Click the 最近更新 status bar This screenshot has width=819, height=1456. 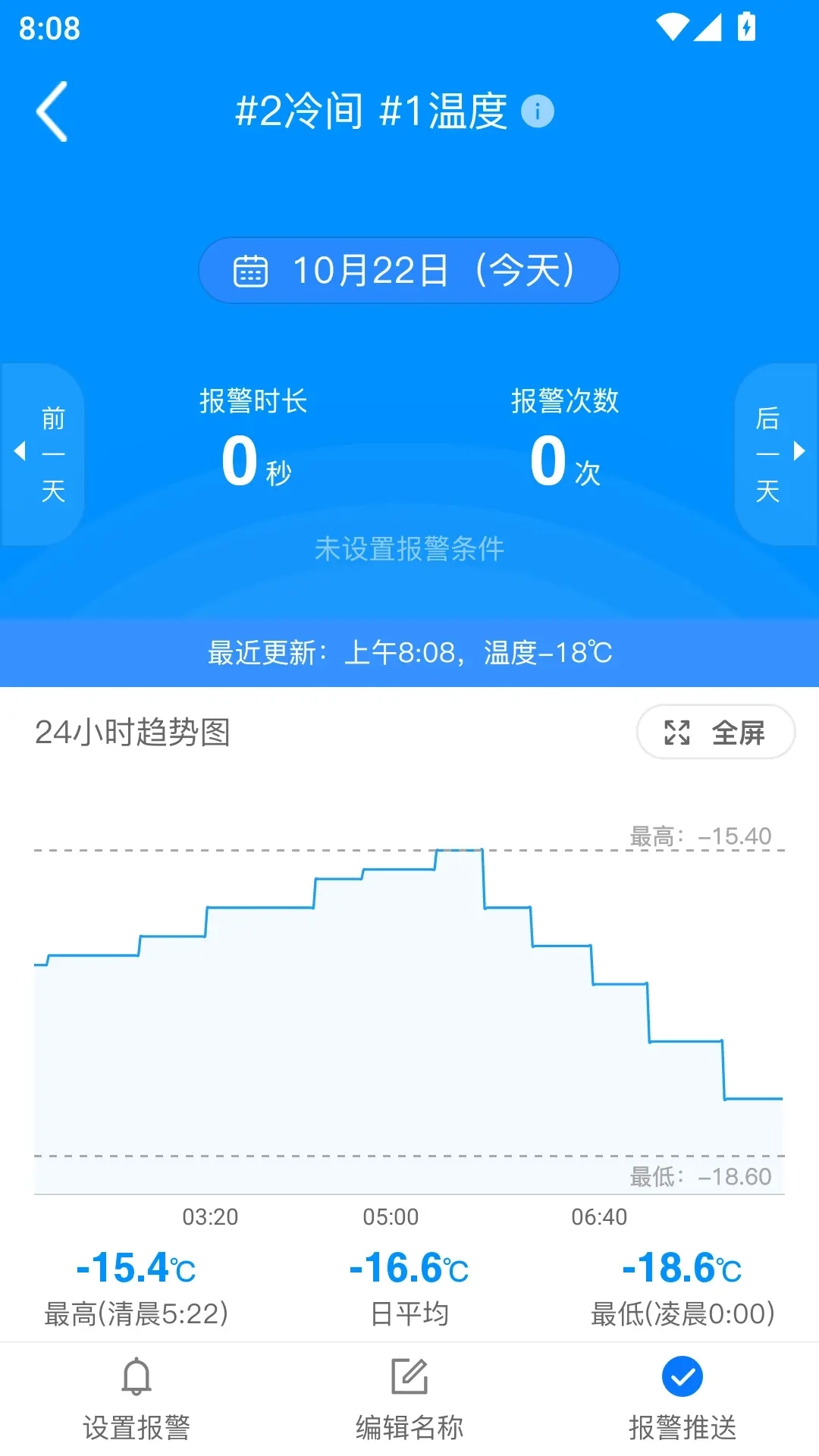tap(409, 652)
